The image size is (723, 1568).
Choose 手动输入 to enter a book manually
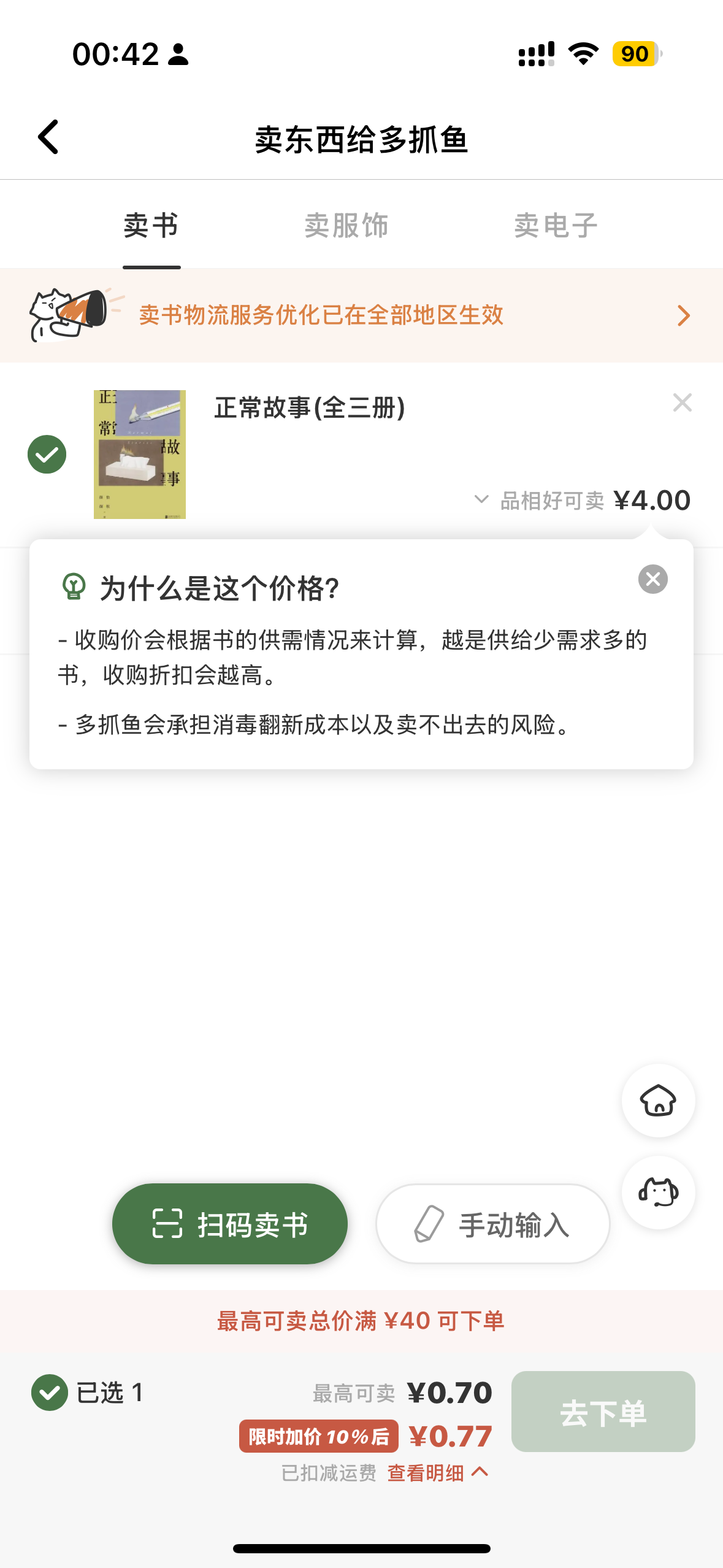(x=492, y=1224)
